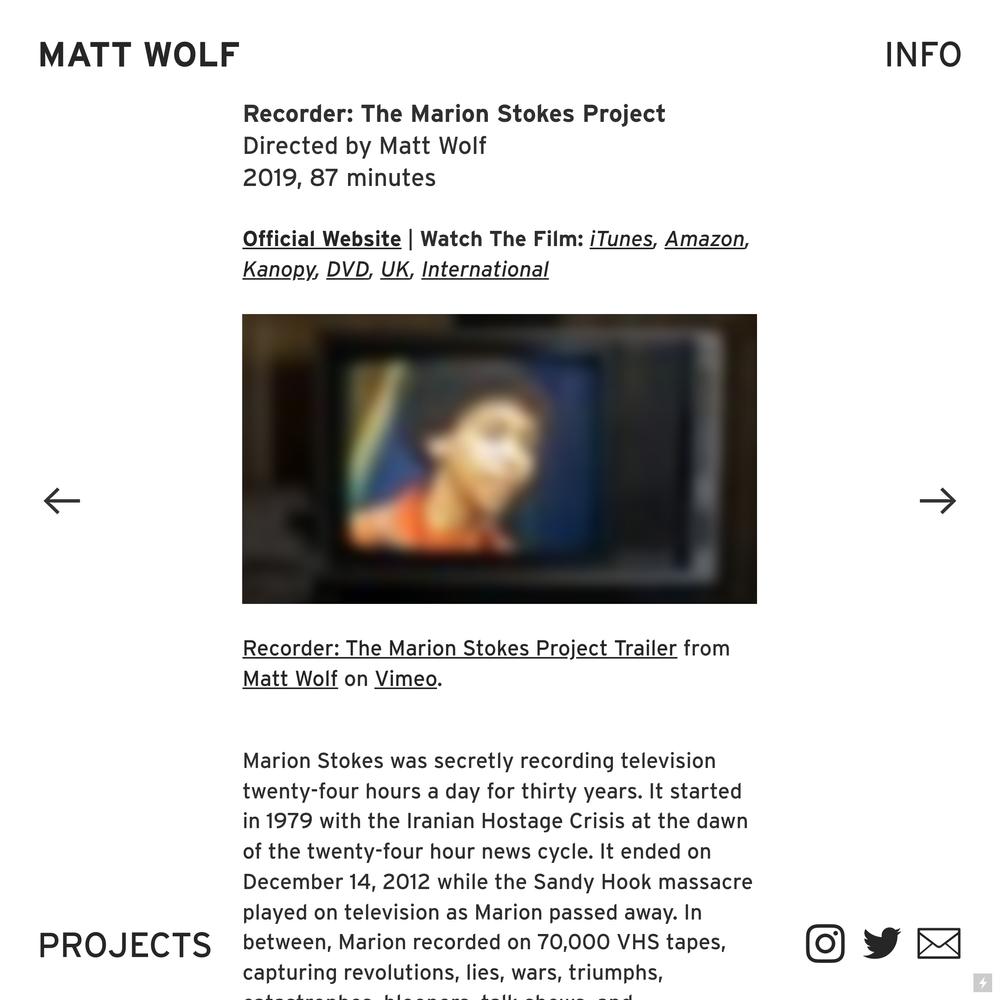Screen dimensions: 1000x1000
Task: Open the DVD purchase link
Action: 347,270
